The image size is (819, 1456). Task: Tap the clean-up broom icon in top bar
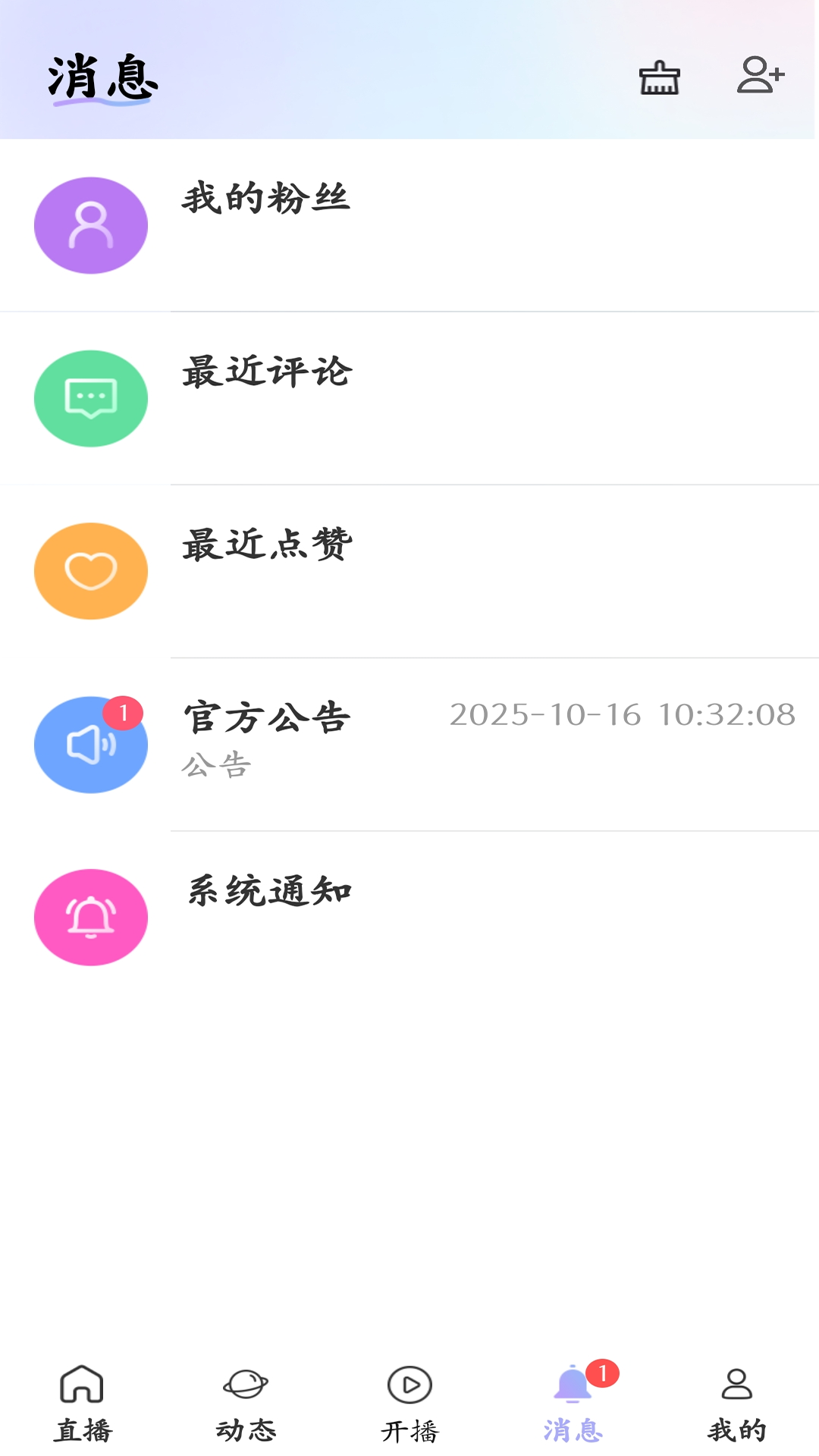pyautogui.click(x=658, y=75)
